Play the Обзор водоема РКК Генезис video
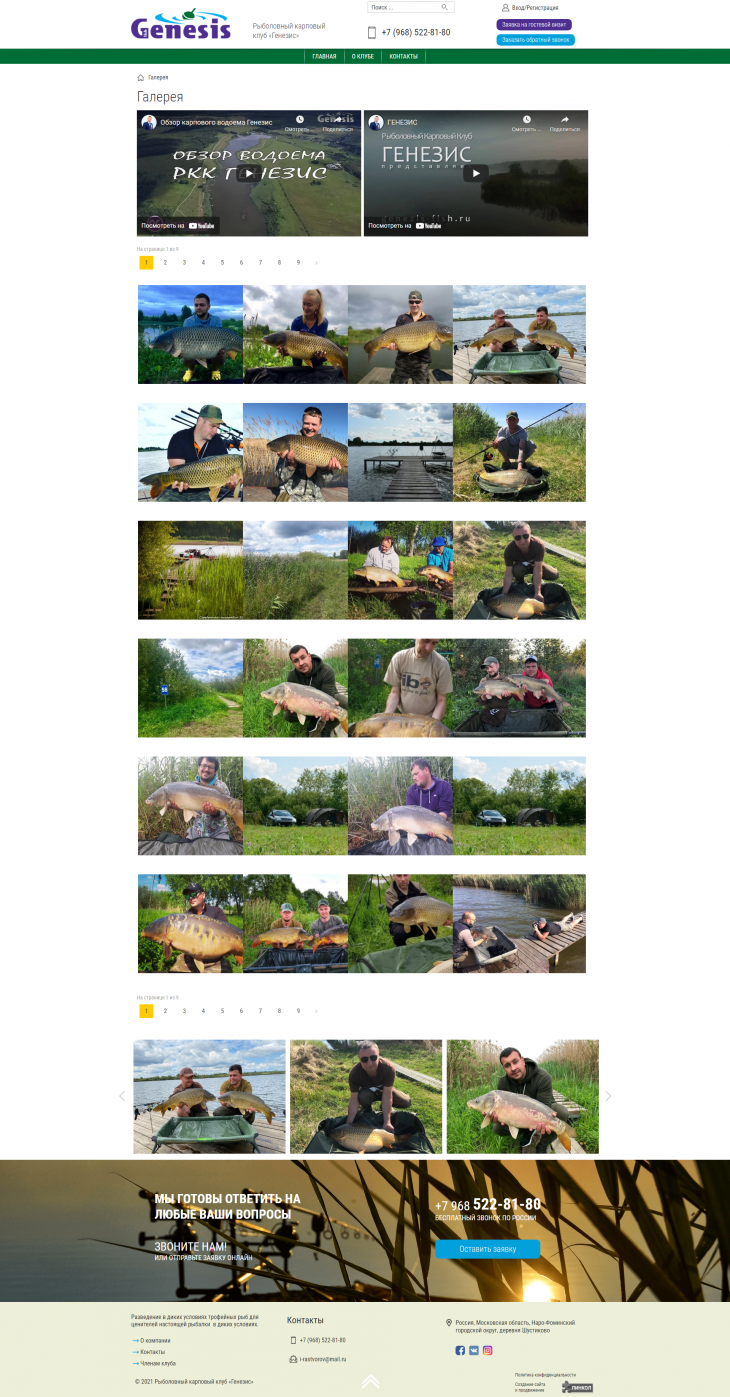The width and height of the screenshot is (730, 1397). (249, 173)
